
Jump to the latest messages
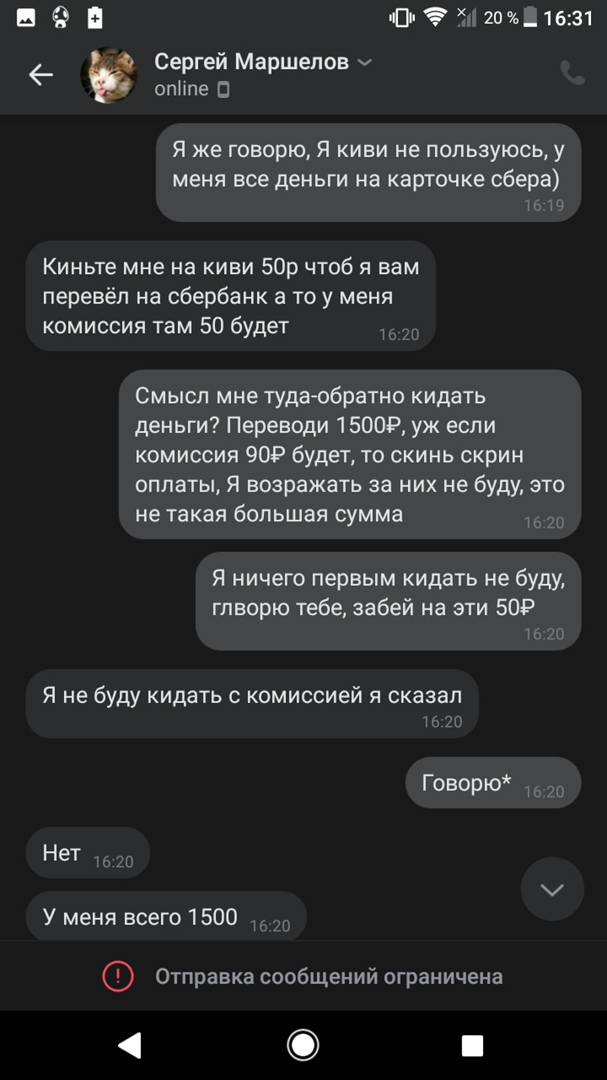(x=552, y=889)
